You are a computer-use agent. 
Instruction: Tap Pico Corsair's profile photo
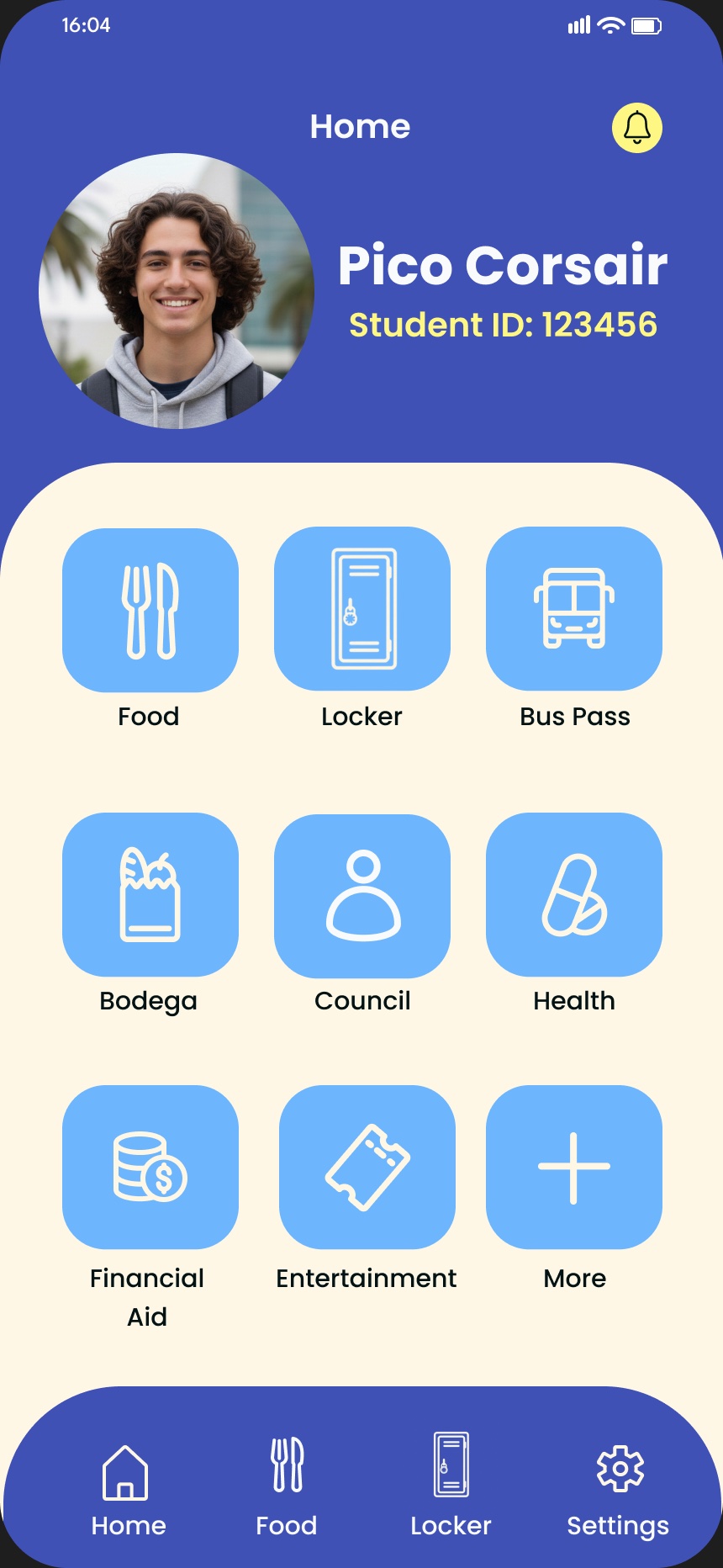[x=177, y=291]
